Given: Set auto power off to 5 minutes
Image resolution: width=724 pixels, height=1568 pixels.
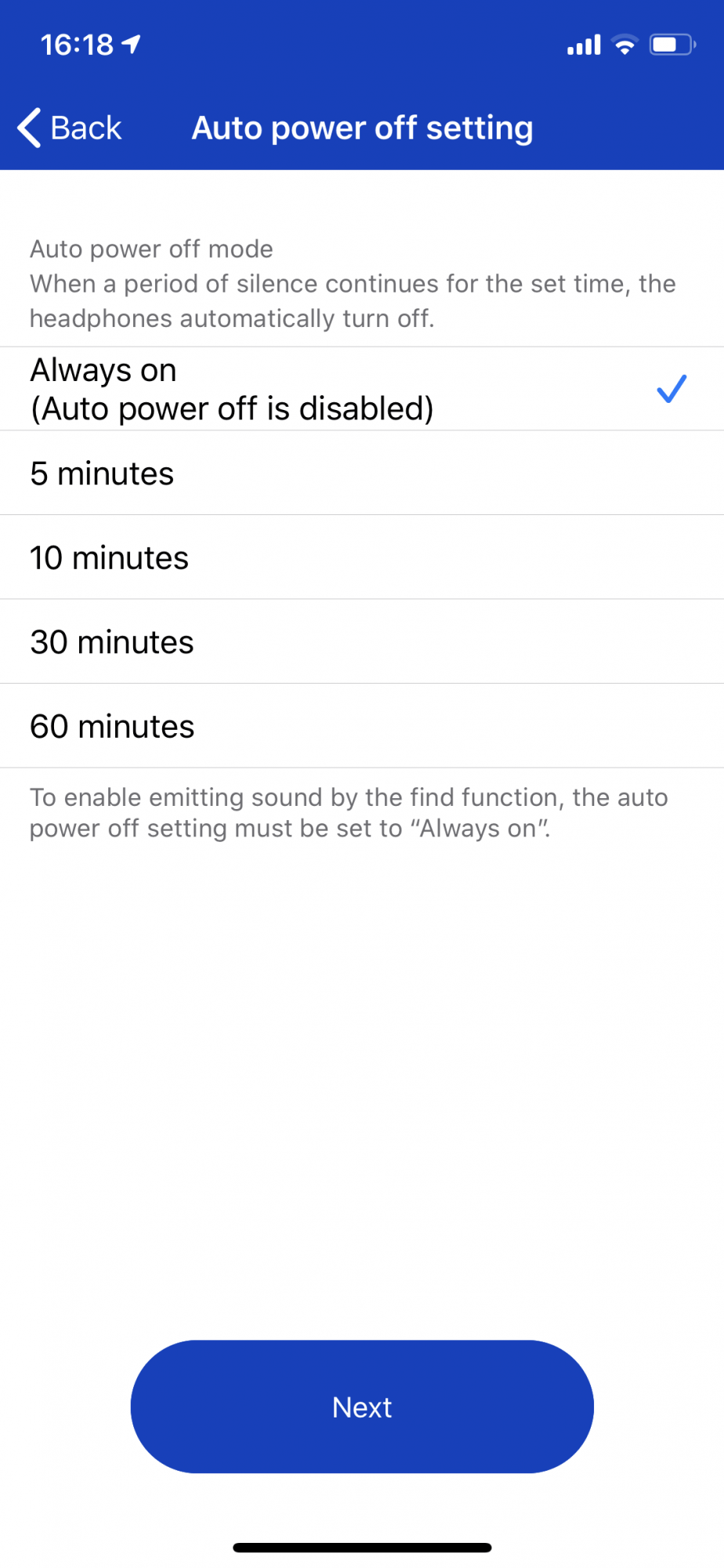Looking at the screenshot, I should [x=360, y=474].
